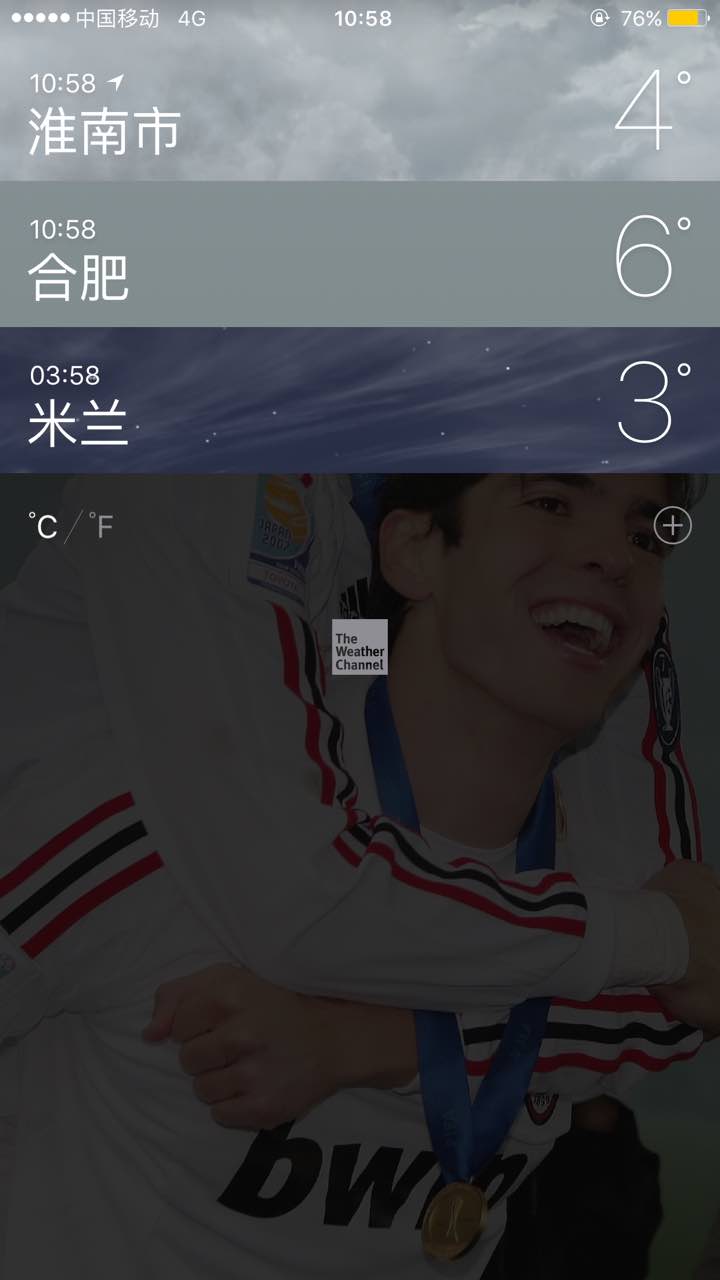Open weather for 合肥
The width and height of the screenshot is (720, 1280).
pyautogui.click(x=360, y=255)
